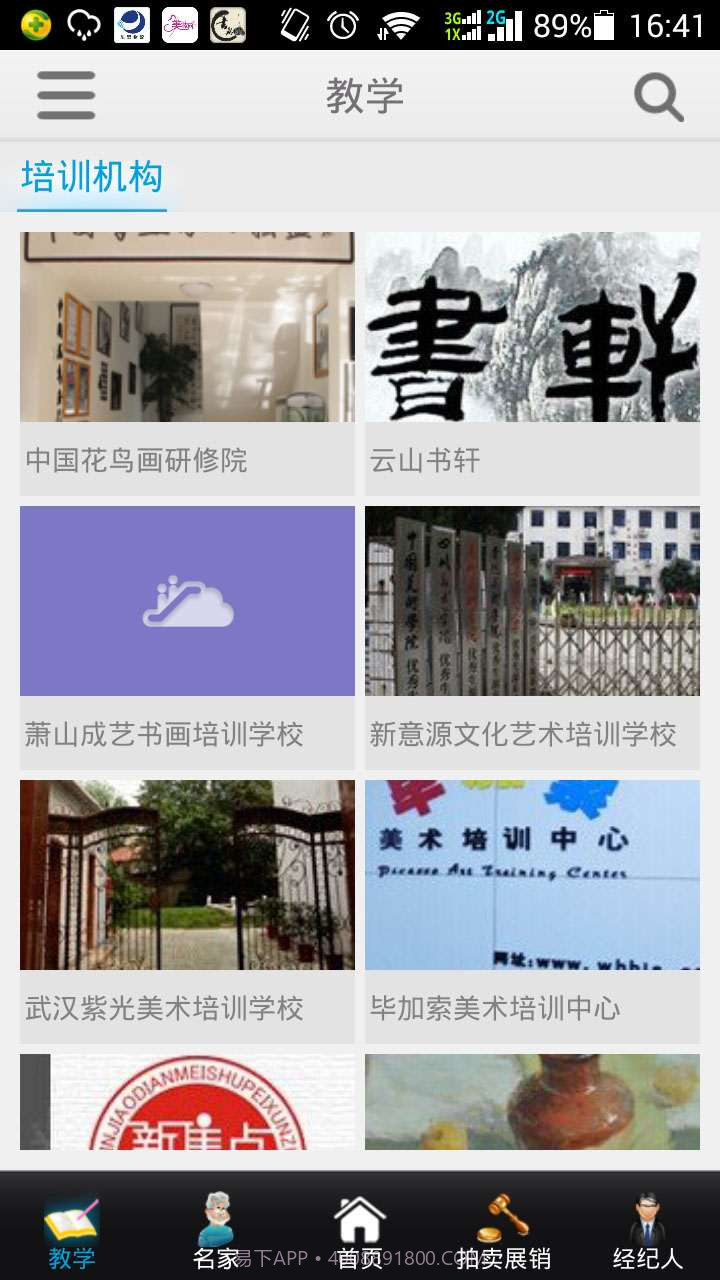
Task: Tap the search magnifier icon
Action: [657, 95]
